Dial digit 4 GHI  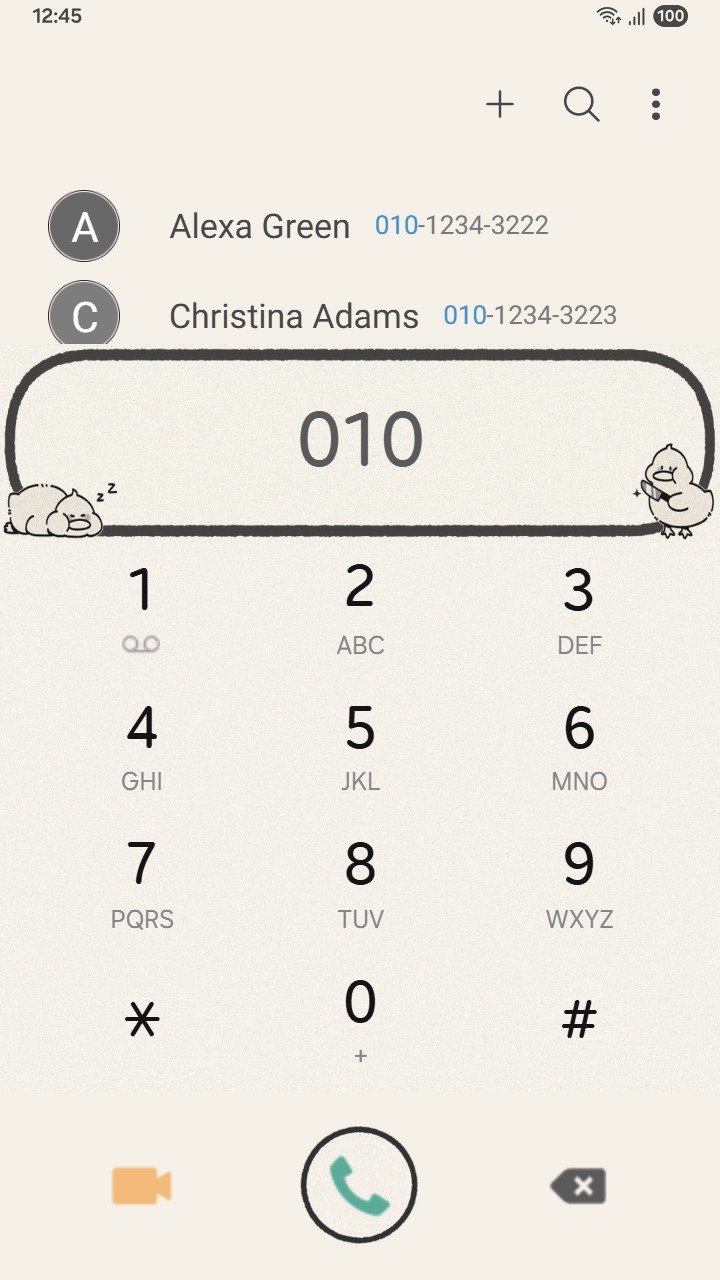click(142, 745)
